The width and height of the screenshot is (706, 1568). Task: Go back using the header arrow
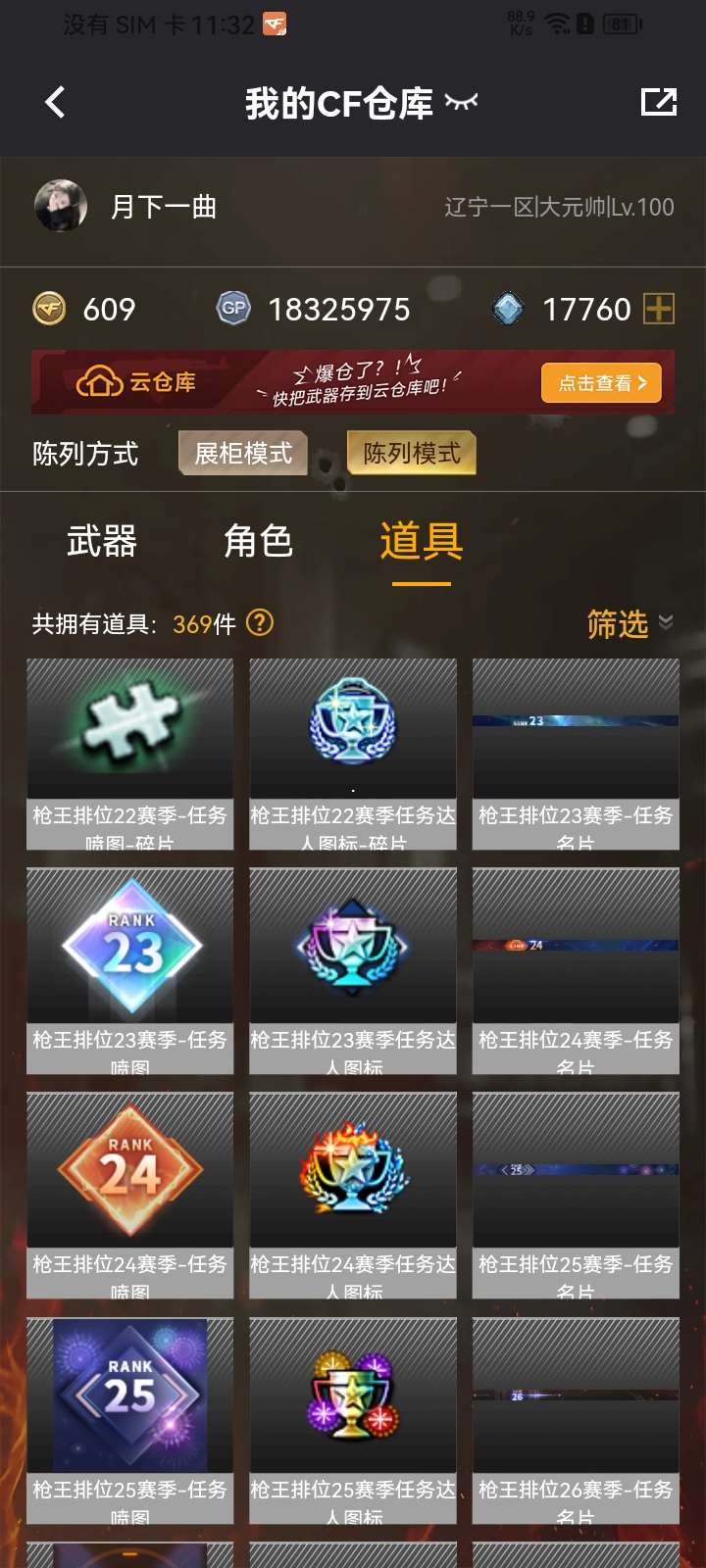coord(56,102)
